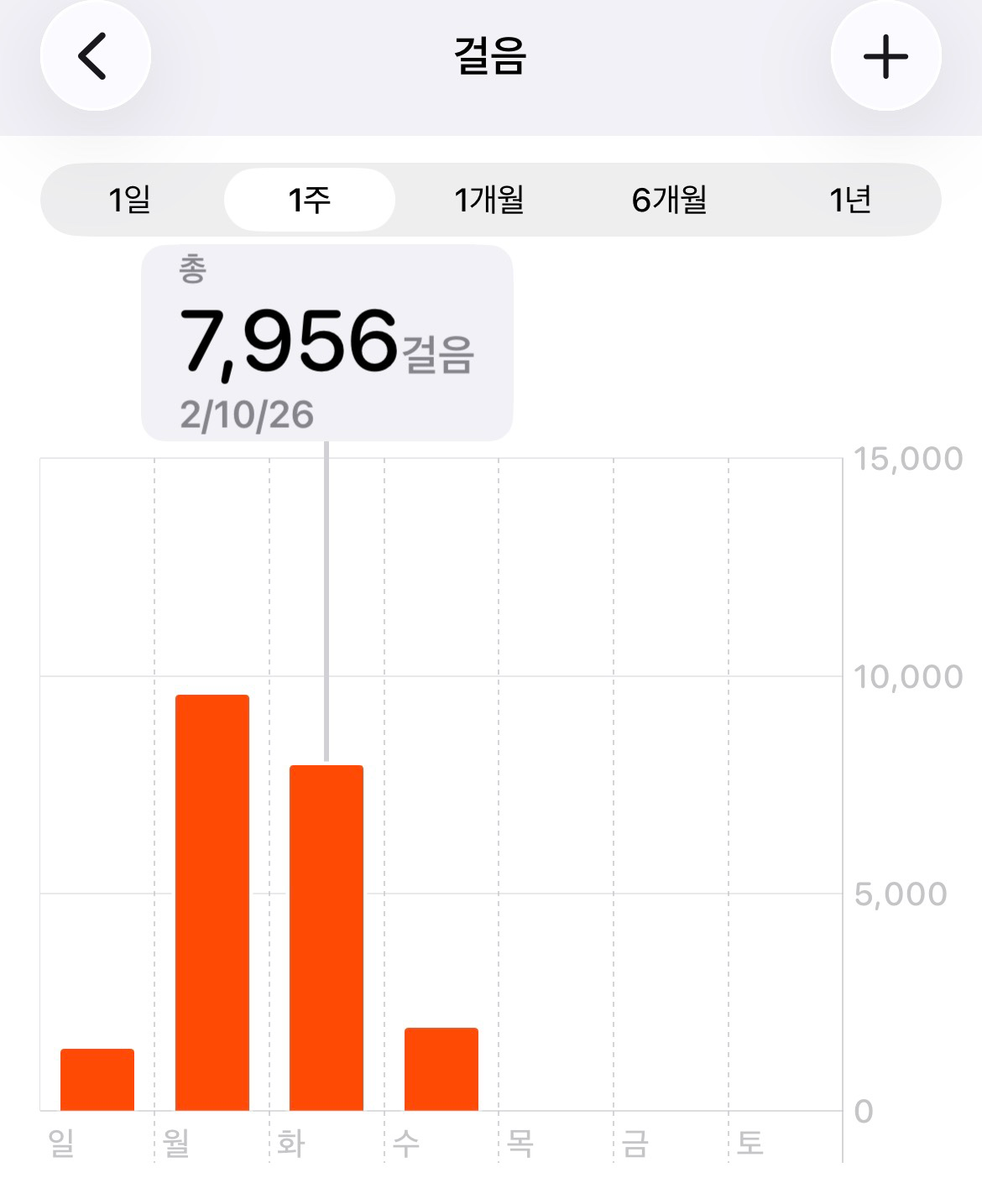Add new step data with plus icon

click(885, 56)
